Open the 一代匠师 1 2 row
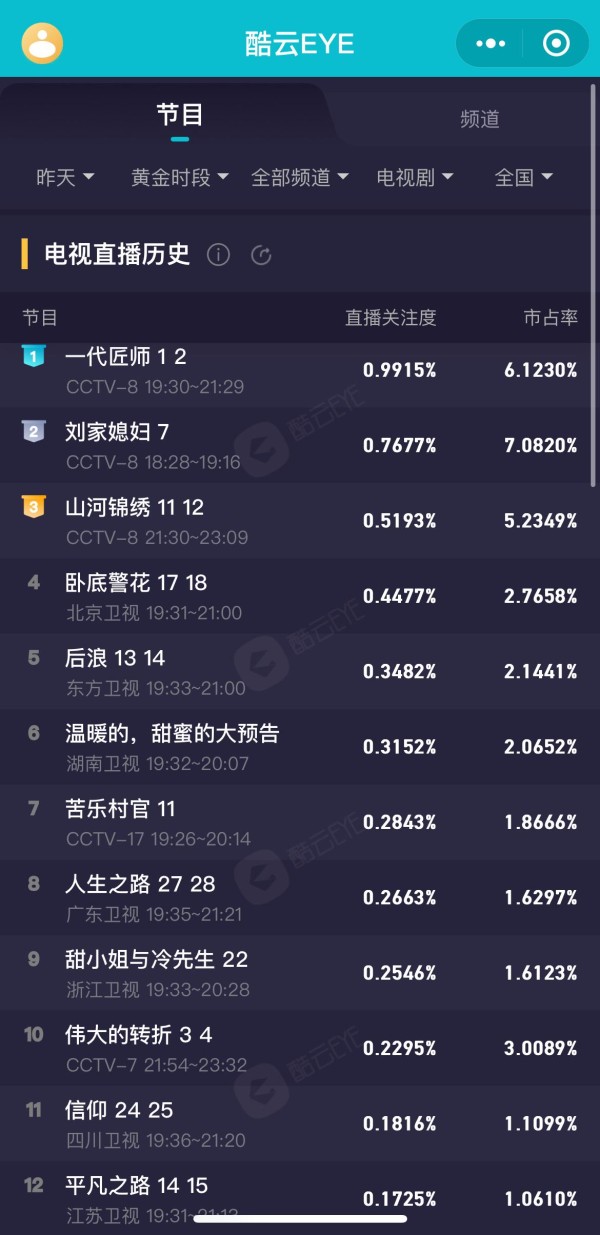 (x=300, y=370)
